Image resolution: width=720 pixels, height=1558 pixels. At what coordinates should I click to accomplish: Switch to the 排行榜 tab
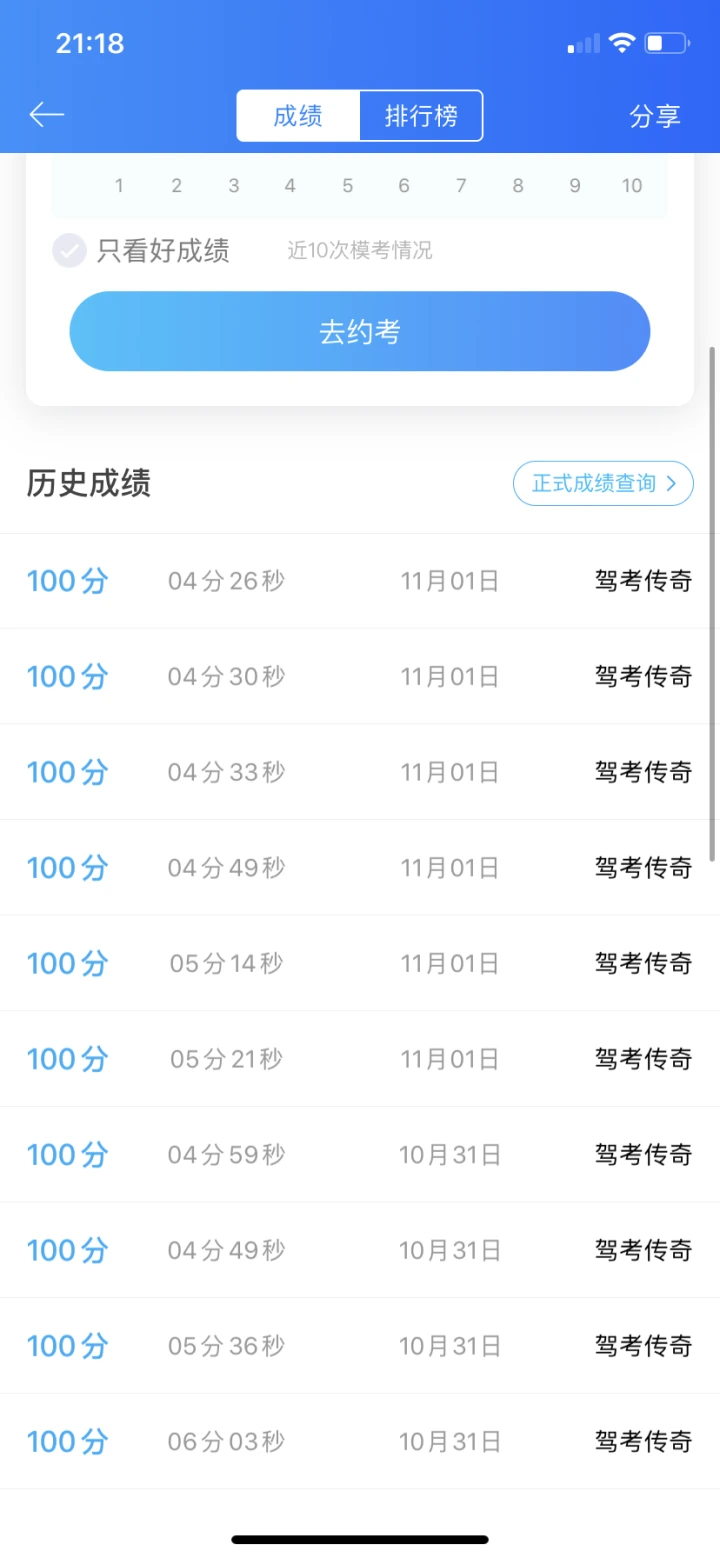(x=421, y=116)
